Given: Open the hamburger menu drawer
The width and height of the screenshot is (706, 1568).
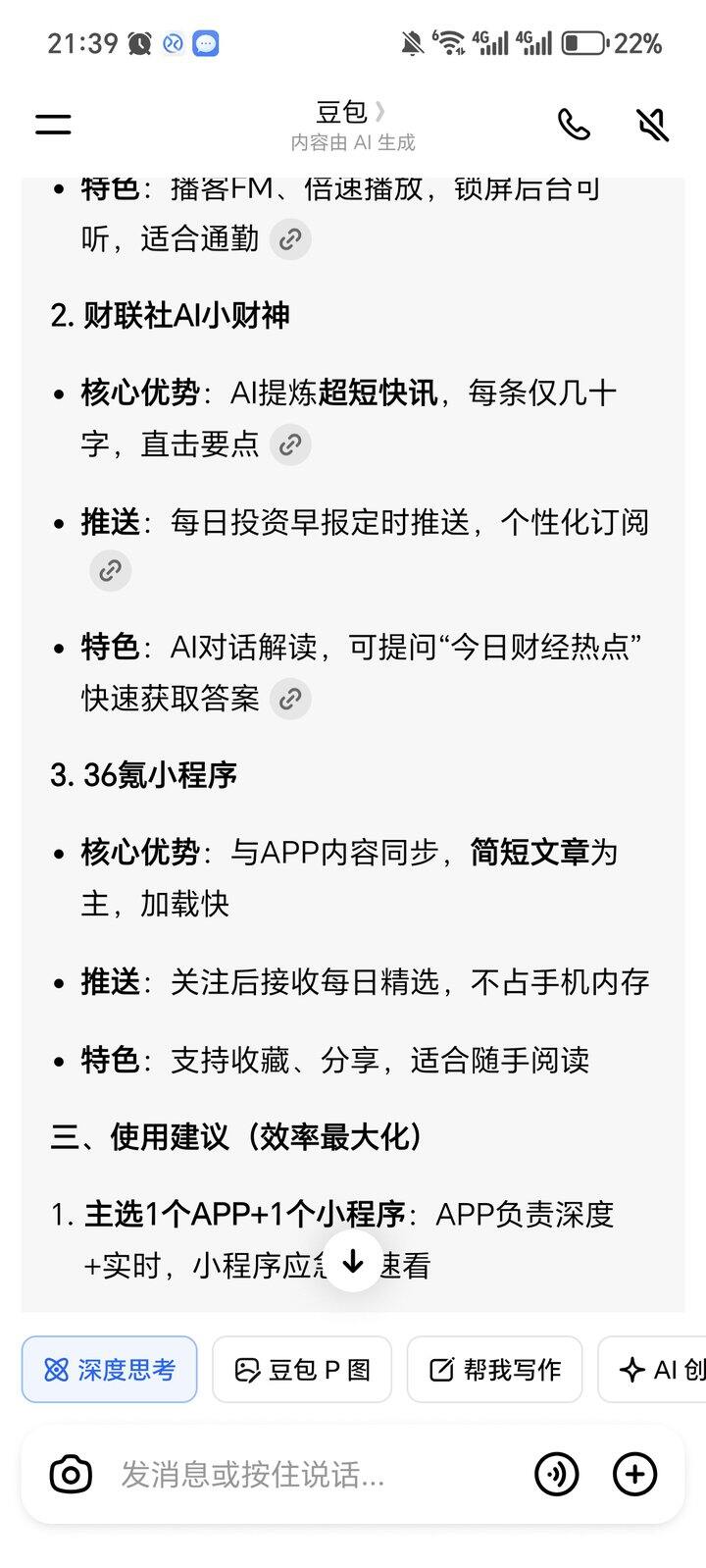Looking at the screenshot, I should click(53, 124).
